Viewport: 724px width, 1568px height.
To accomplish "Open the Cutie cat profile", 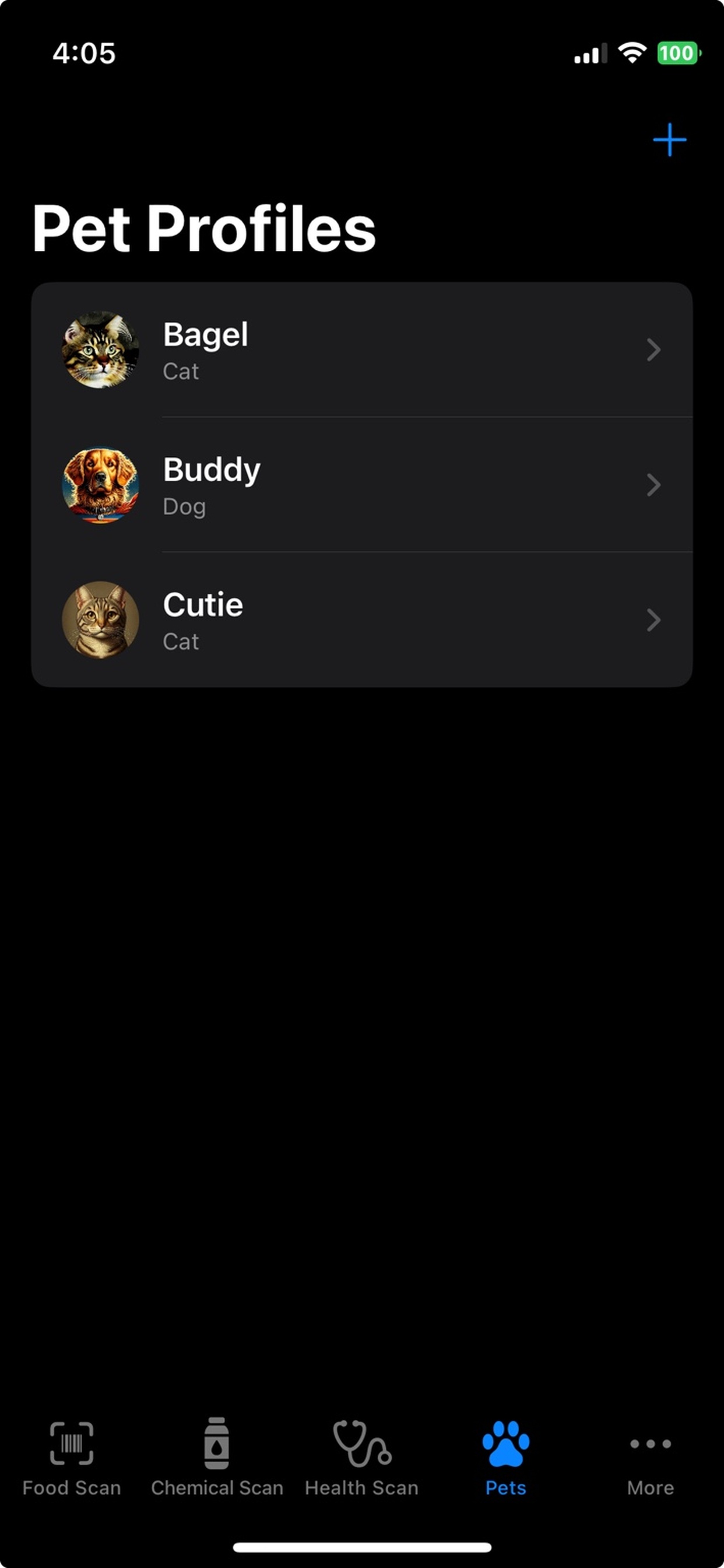I will [362, 620].
